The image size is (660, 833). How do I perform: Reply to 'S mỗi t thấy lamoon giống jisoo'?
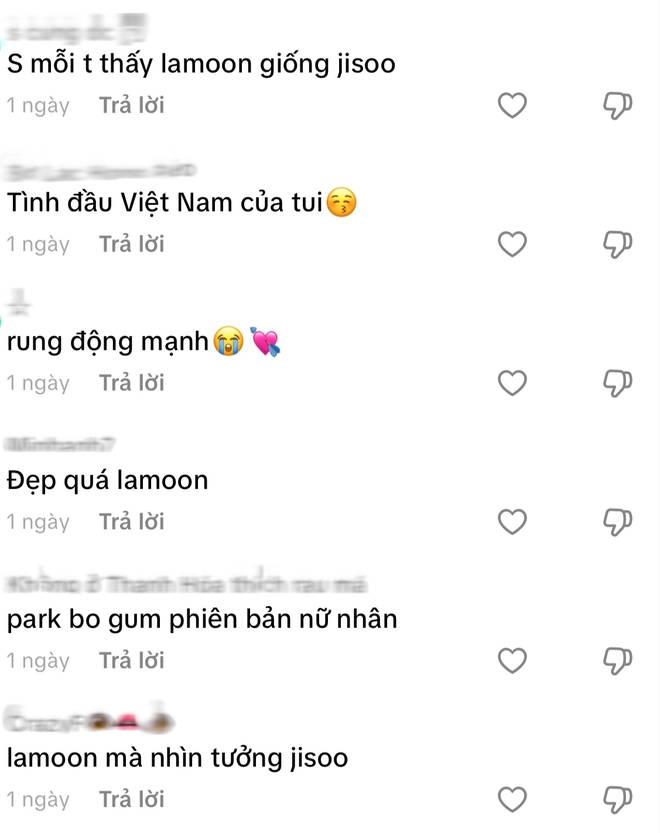131,105
